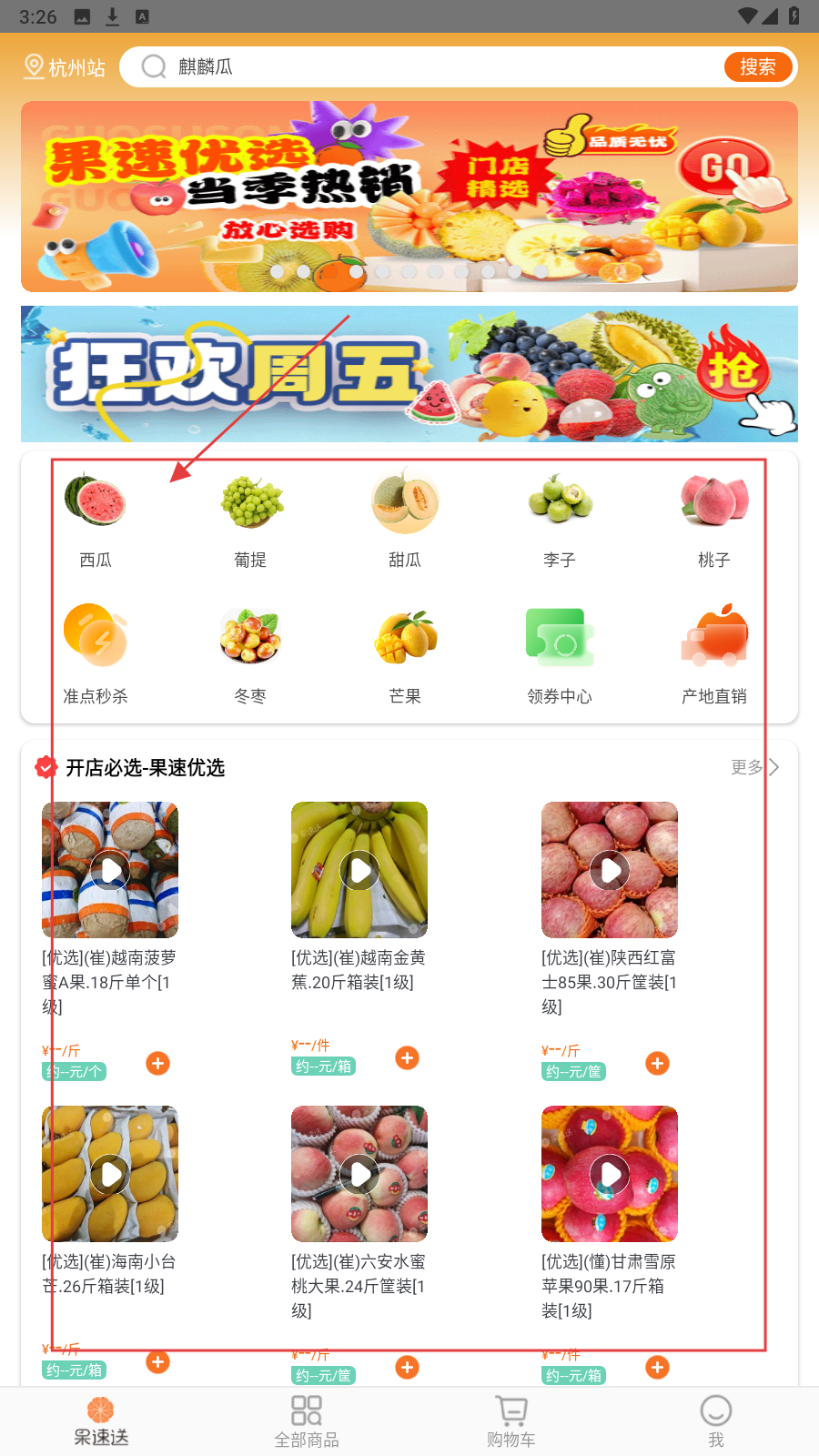This screenshot has width=819, height=1456.
Task: Switch to the 全部商品 tab
Action: point(307,1421)
